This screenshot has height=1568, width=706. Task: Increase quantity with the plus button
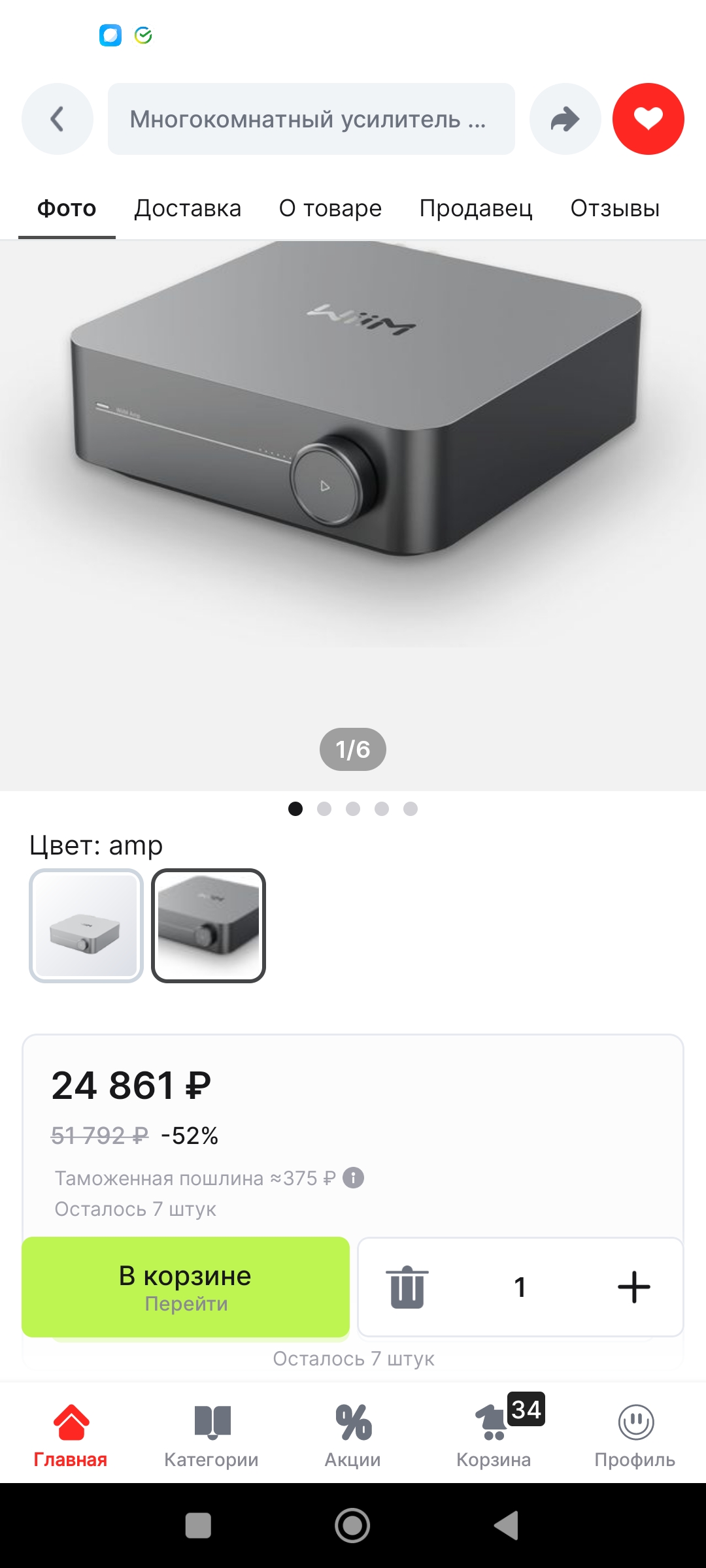(634, 1287)
